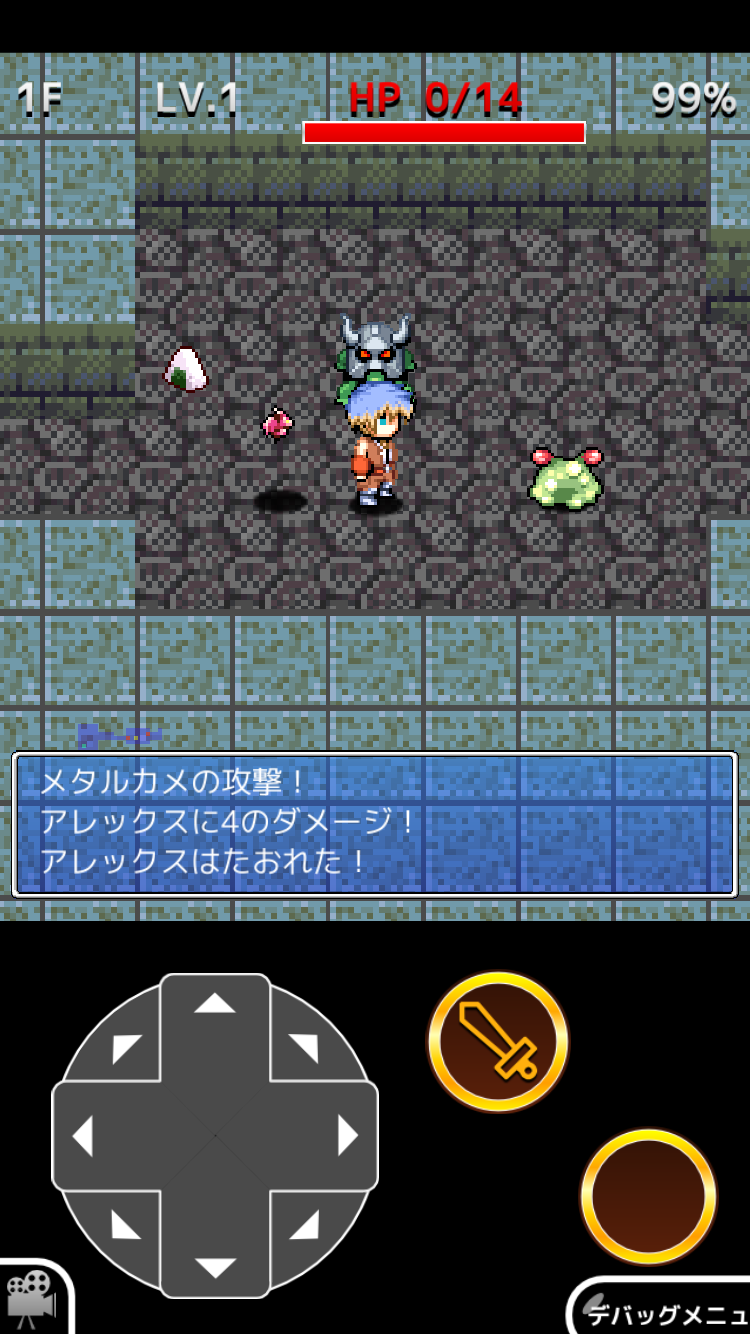Tap the up arrow on the D-pad
The height and width of the screenshot is (1334, 750).
coord(215,1003)
